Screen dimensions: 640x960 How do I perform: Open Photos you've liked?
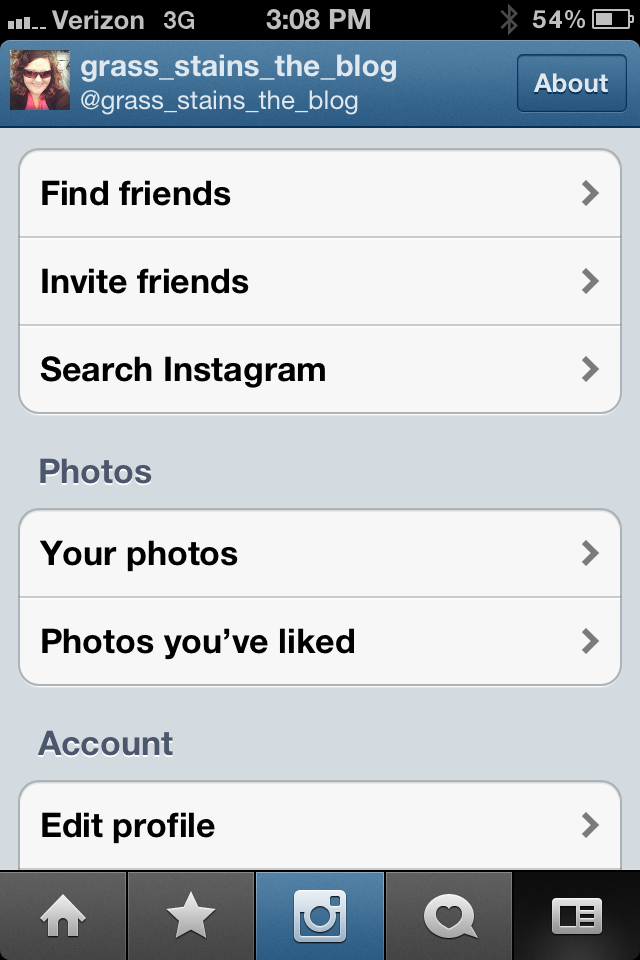[320, 641]
